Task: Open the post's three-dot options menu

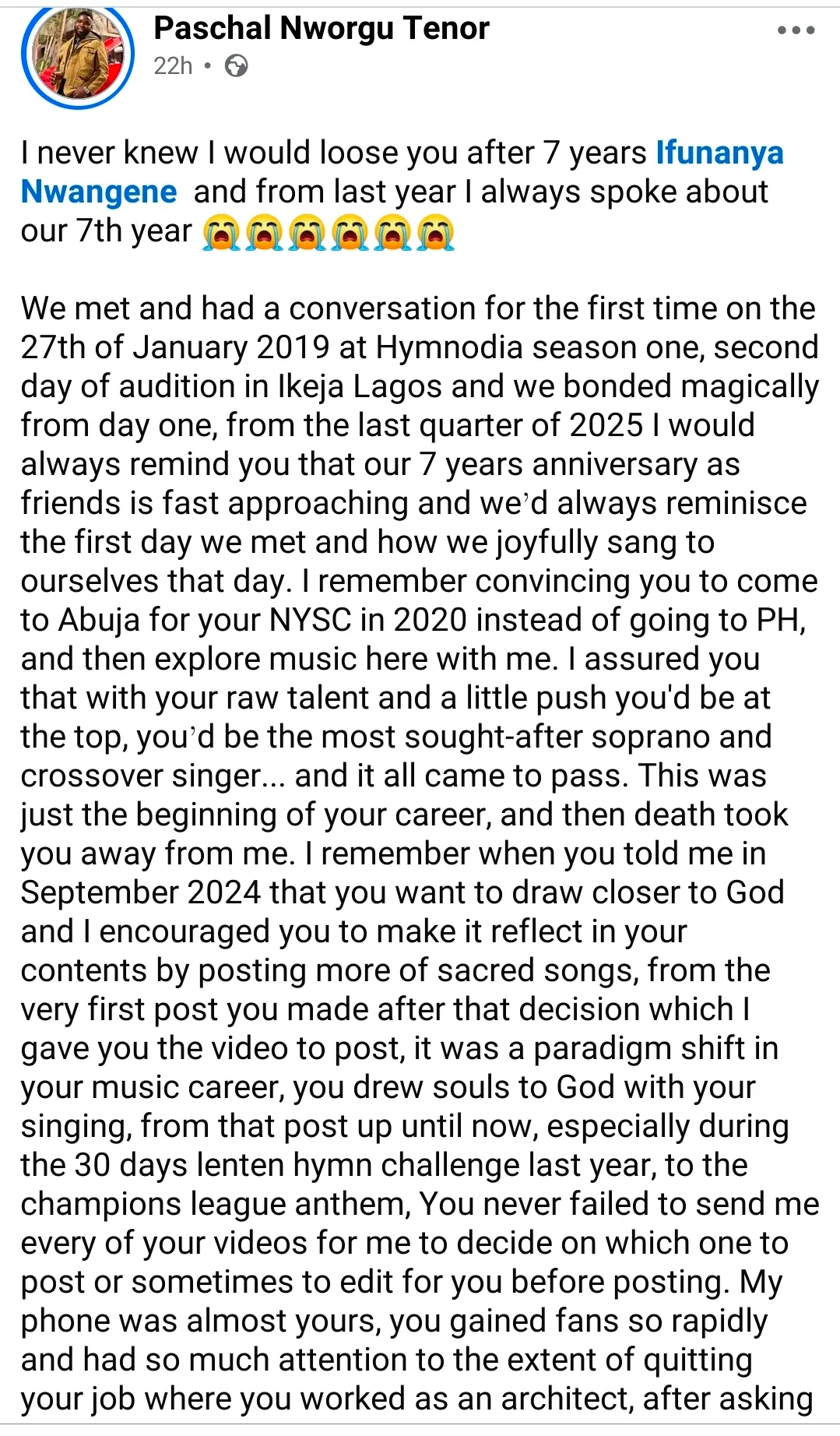Action: click(796, 31)
